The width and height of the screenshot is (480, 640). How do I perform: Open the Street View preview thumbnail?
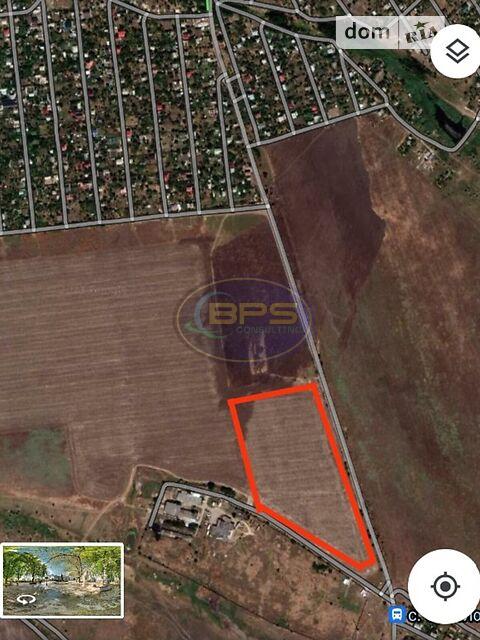click(62, 580)
